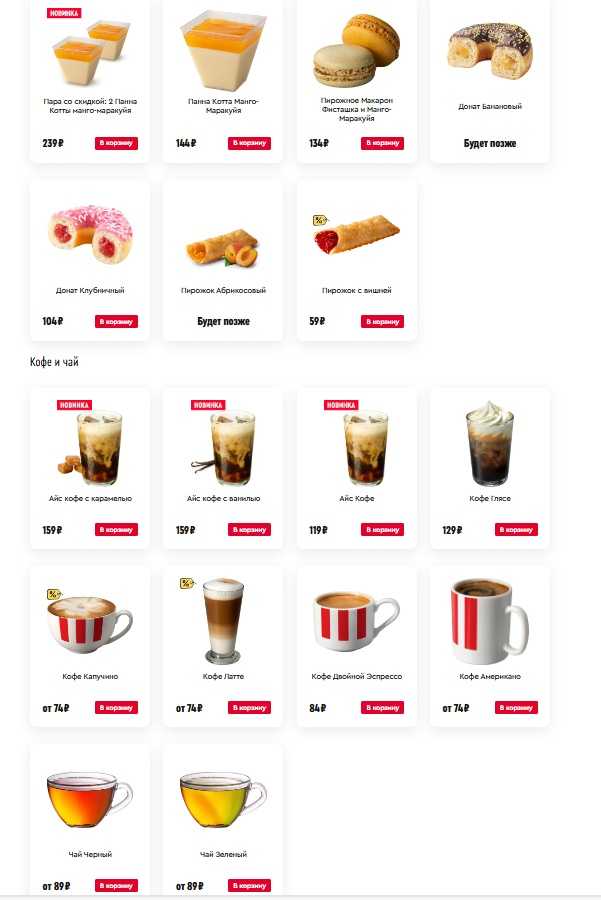
Task: Add Кофе Латте to cart
Action: 250,708
